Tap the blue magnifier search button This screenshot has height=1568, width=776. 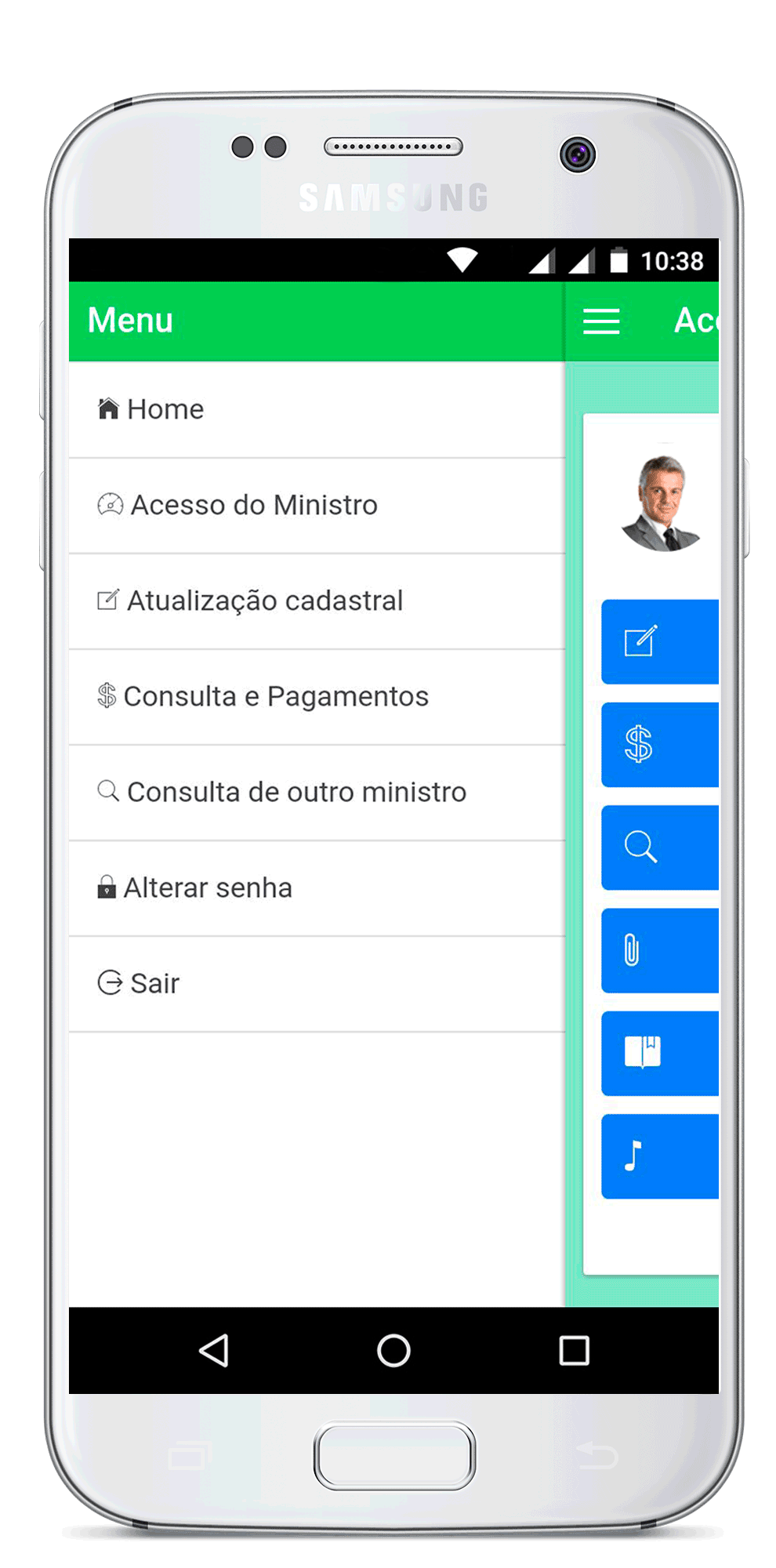pos(659,848)
